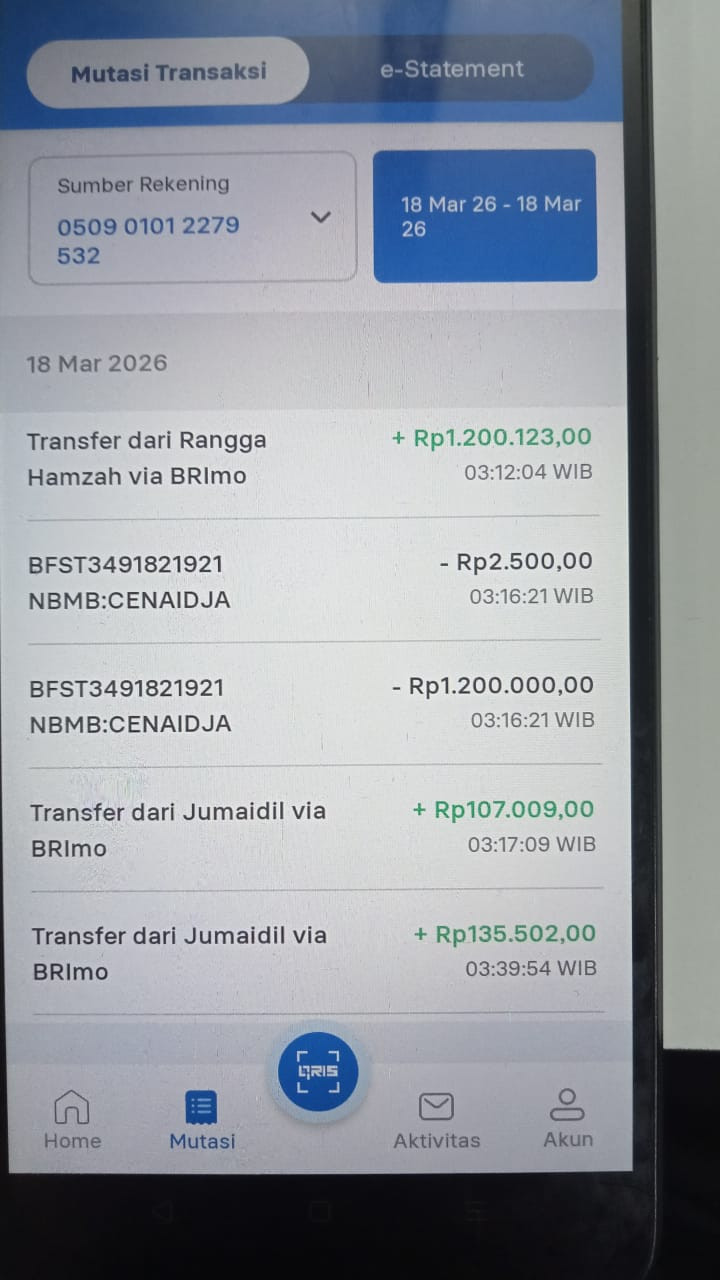Image resolution: width=720 pixels, height=1280 pixels.
Task: View the Rp1.200.000,00 NBMB:CENAIDJA transaction
Action: [x=310, y=705]
